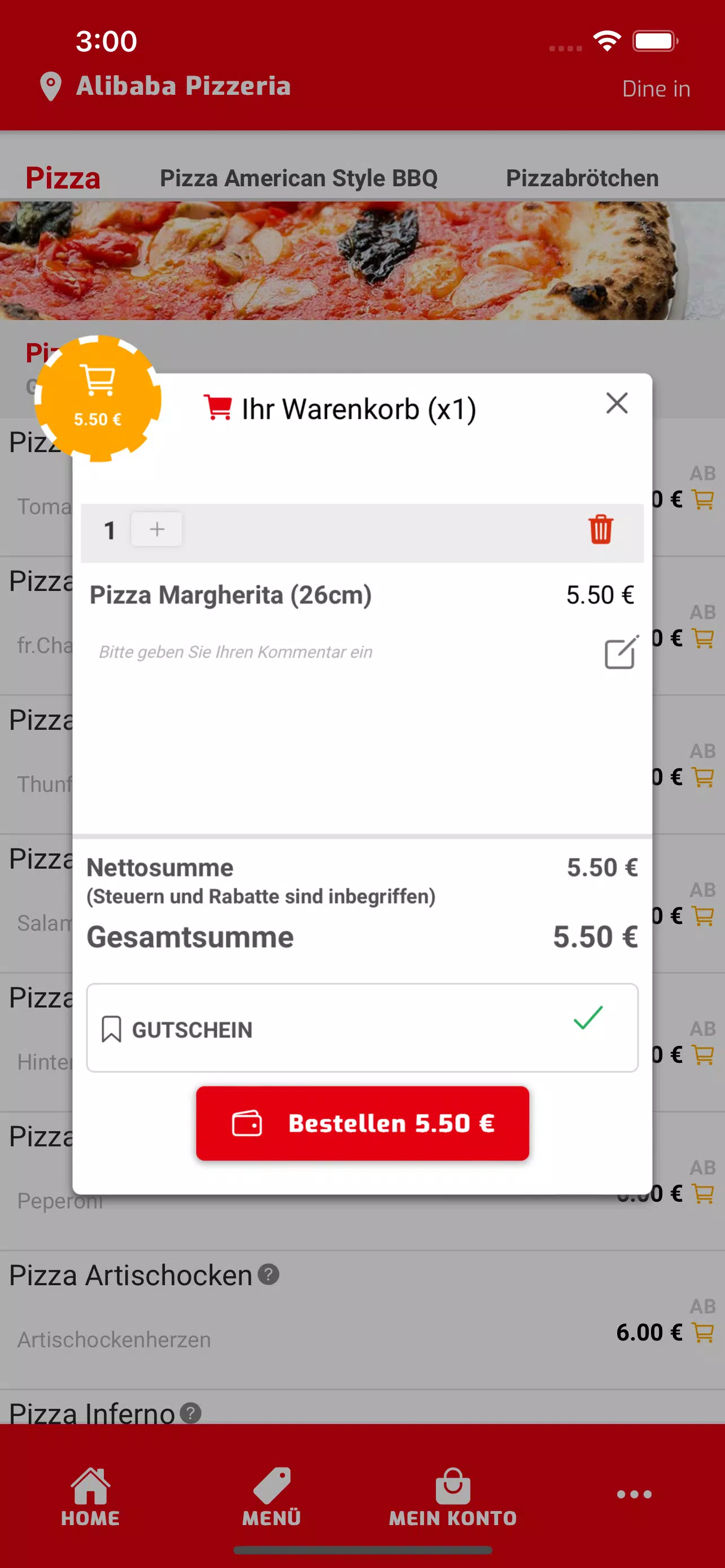Show info for Pizza Artischocken
The width and height of the screenshot is (725, 1568).
pyautogui.click(x=268, y=1273)
